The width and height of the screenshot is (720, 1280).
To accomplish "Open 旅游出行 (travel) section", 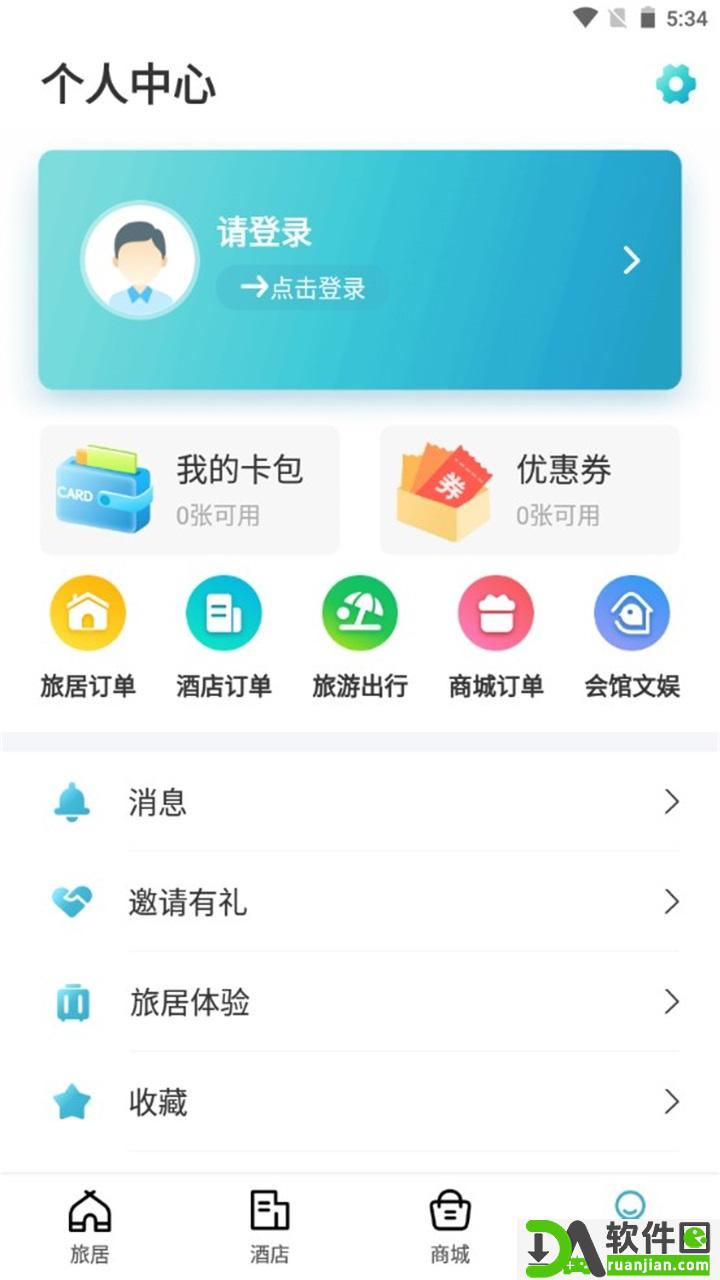I will [359, 634].
